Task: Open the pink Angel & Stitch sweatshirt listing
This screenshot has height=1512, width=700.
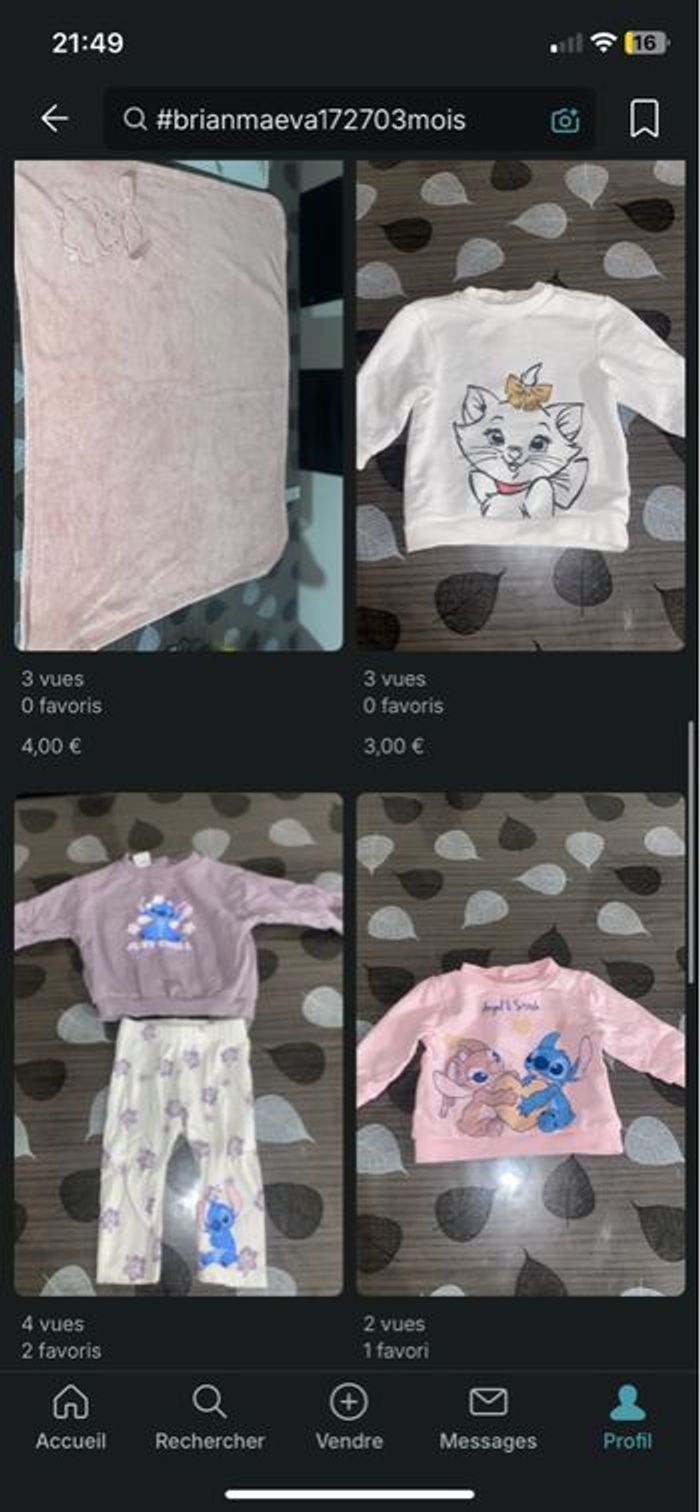Action: [520, 1043]
